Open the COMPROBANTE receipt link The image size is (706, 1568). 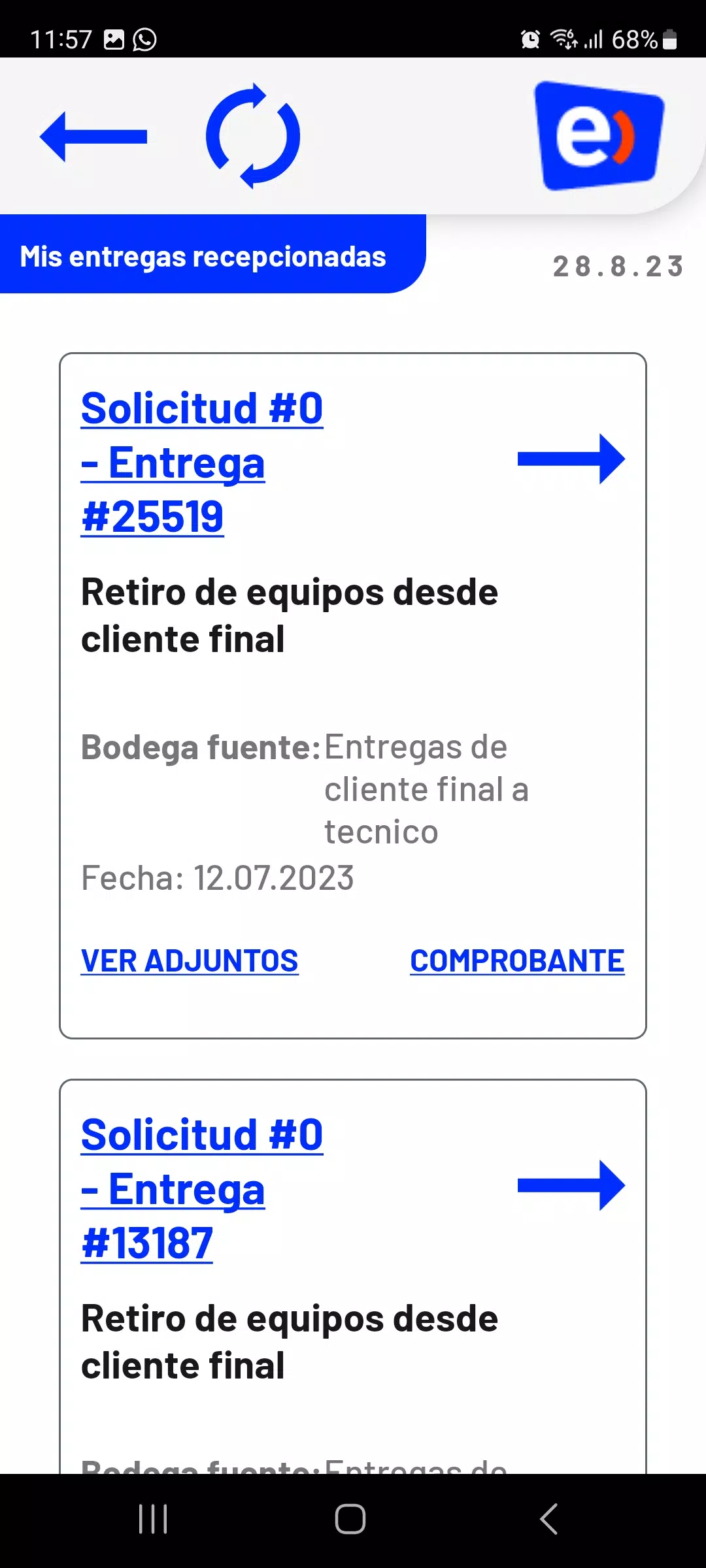[517, 960]
